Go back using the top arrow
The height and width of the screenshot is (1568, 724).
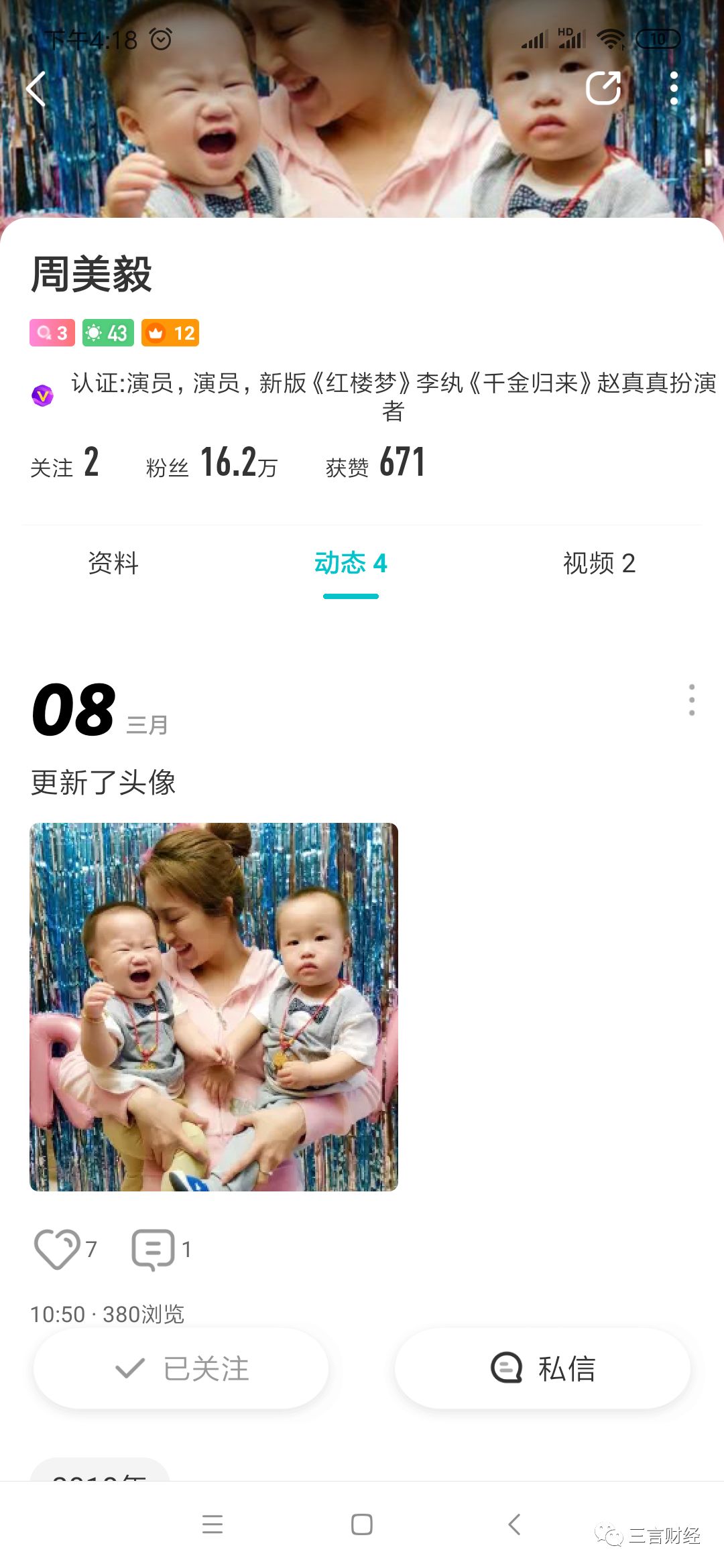point(36,89)
